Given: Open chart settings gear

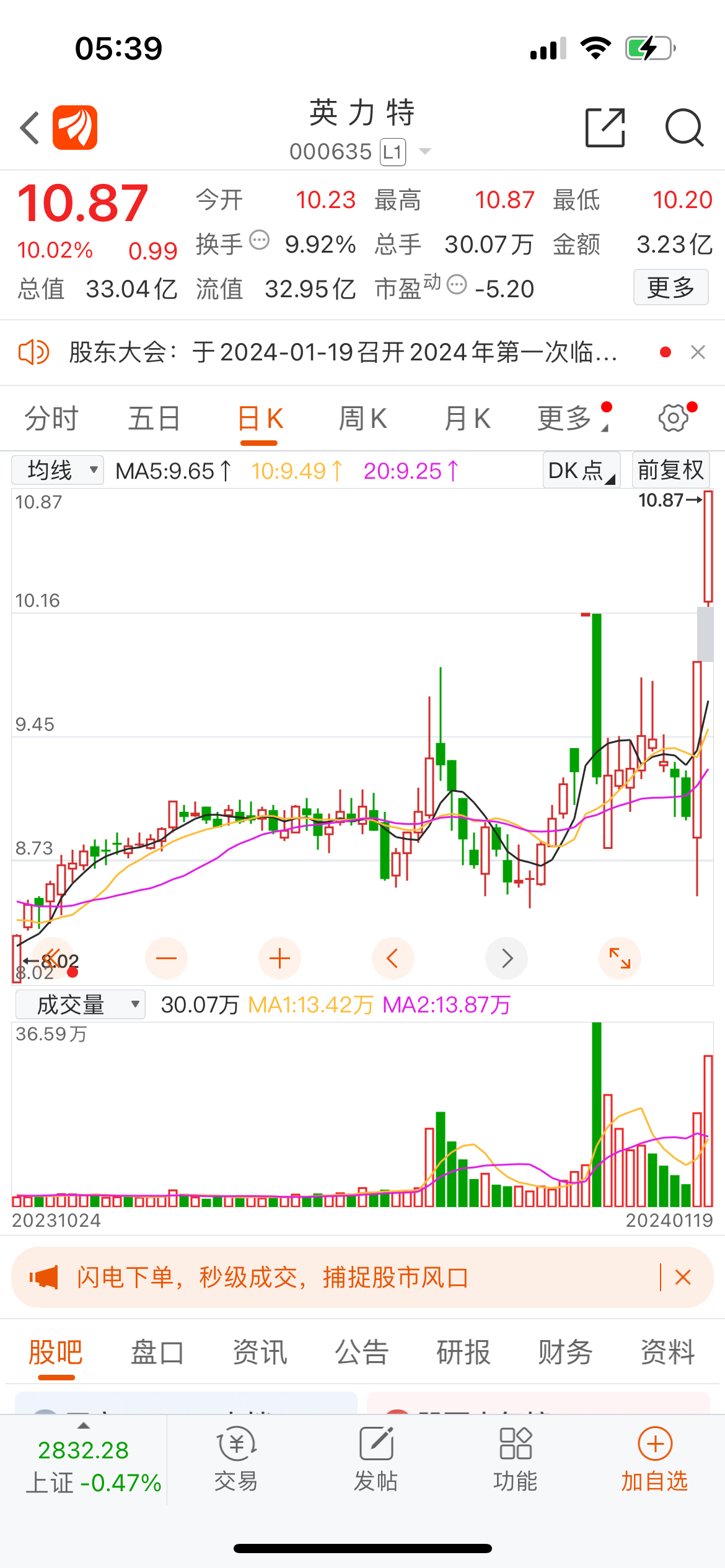Looking at the screenshot, I should coord(674,418).
